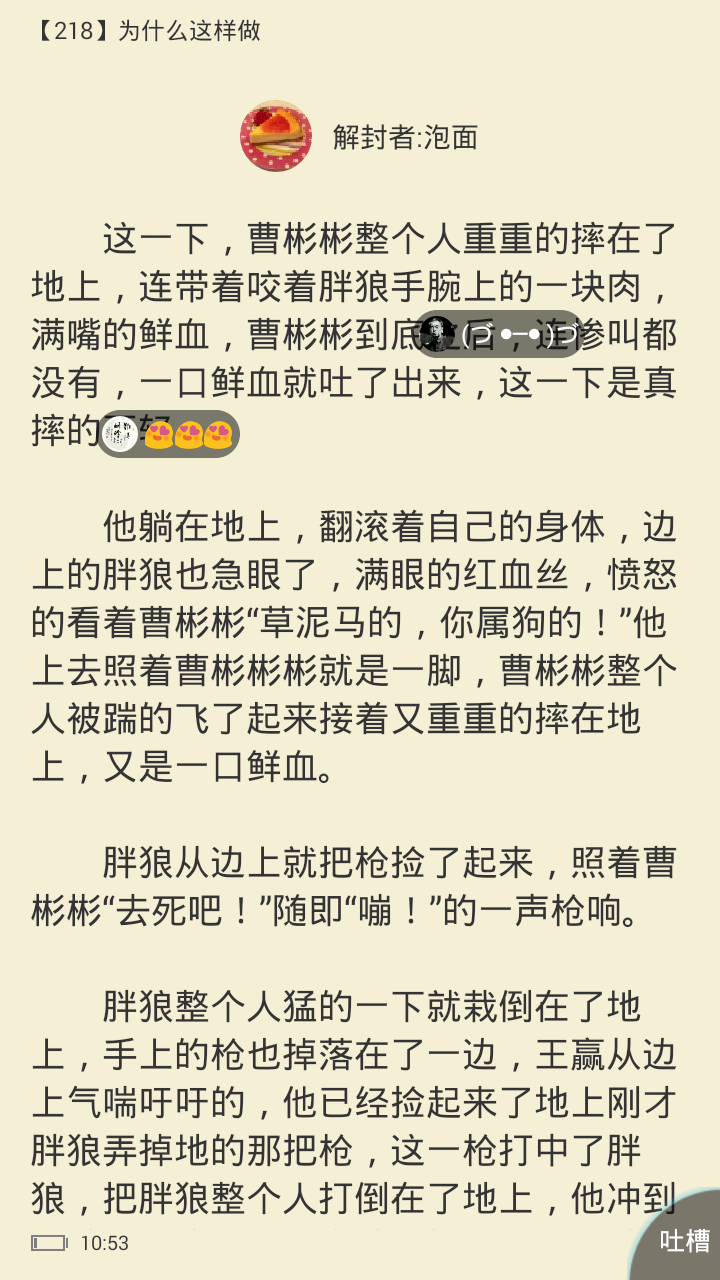Open the comment bubble with heart-eyes emojis
This screenshot has width=720, height=1280.
click(168, 434)
